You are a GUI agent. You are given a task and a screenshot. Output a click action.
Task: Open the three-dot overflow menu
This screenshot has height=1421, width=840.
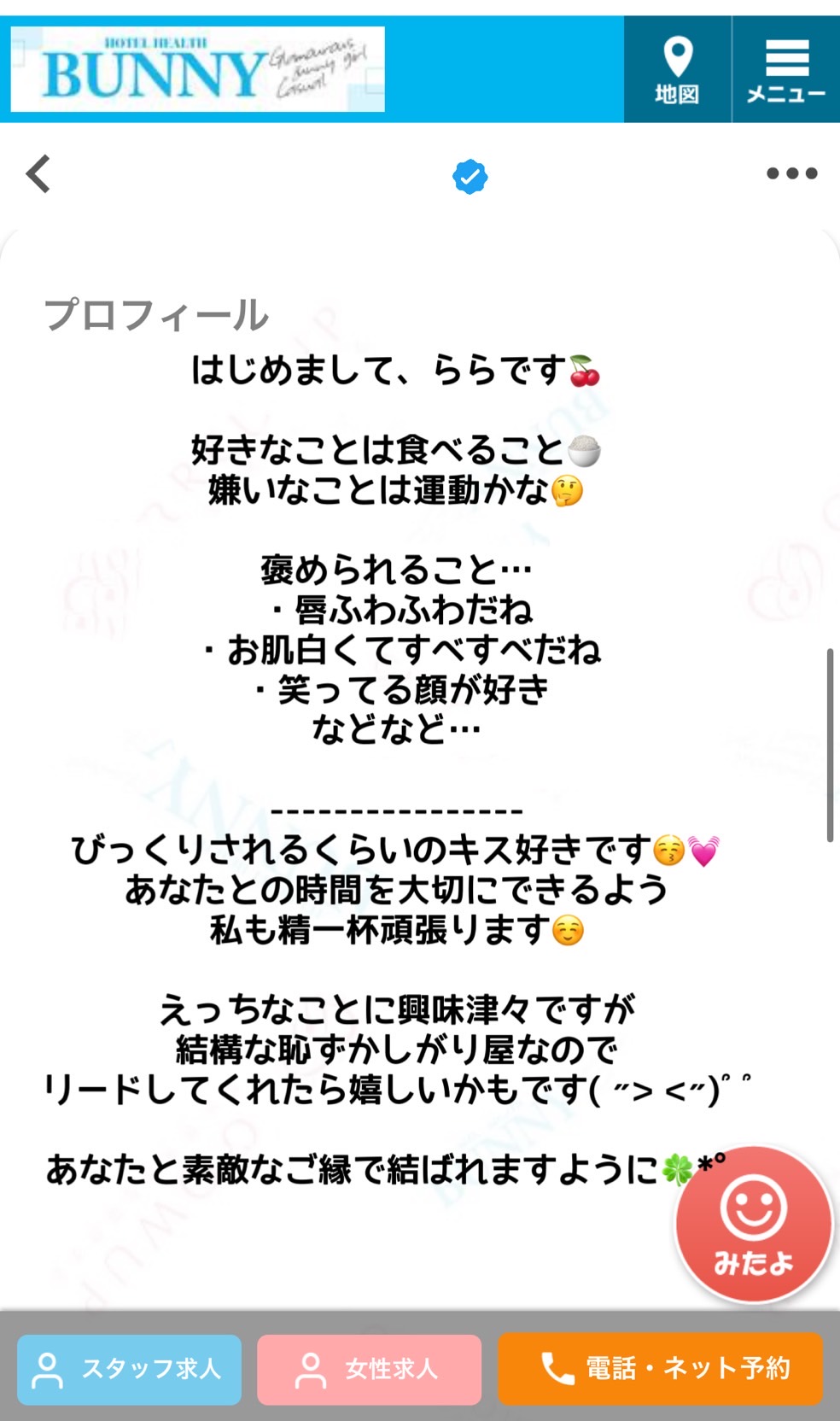pyautogui.click(x=791, y=173)
